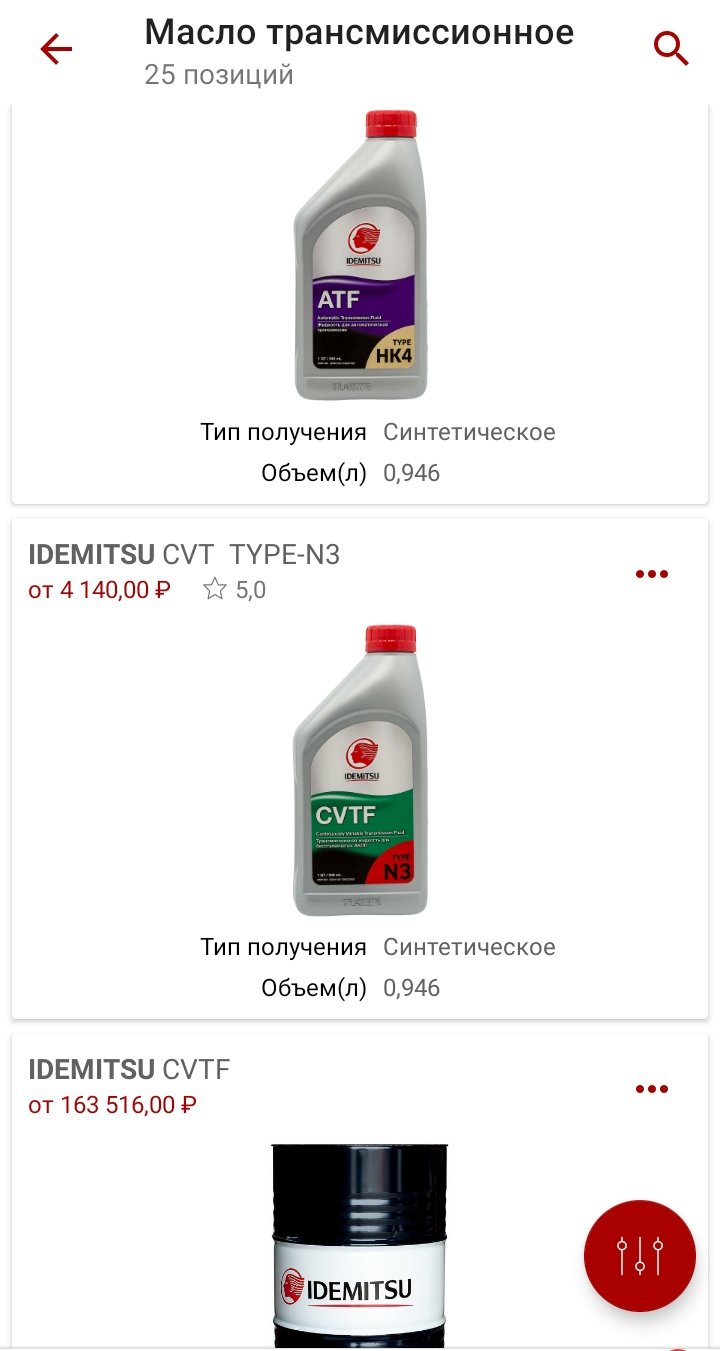
Task: Open the three-dot menu for CVT TYPE-N3
Action: pos(652,574)
